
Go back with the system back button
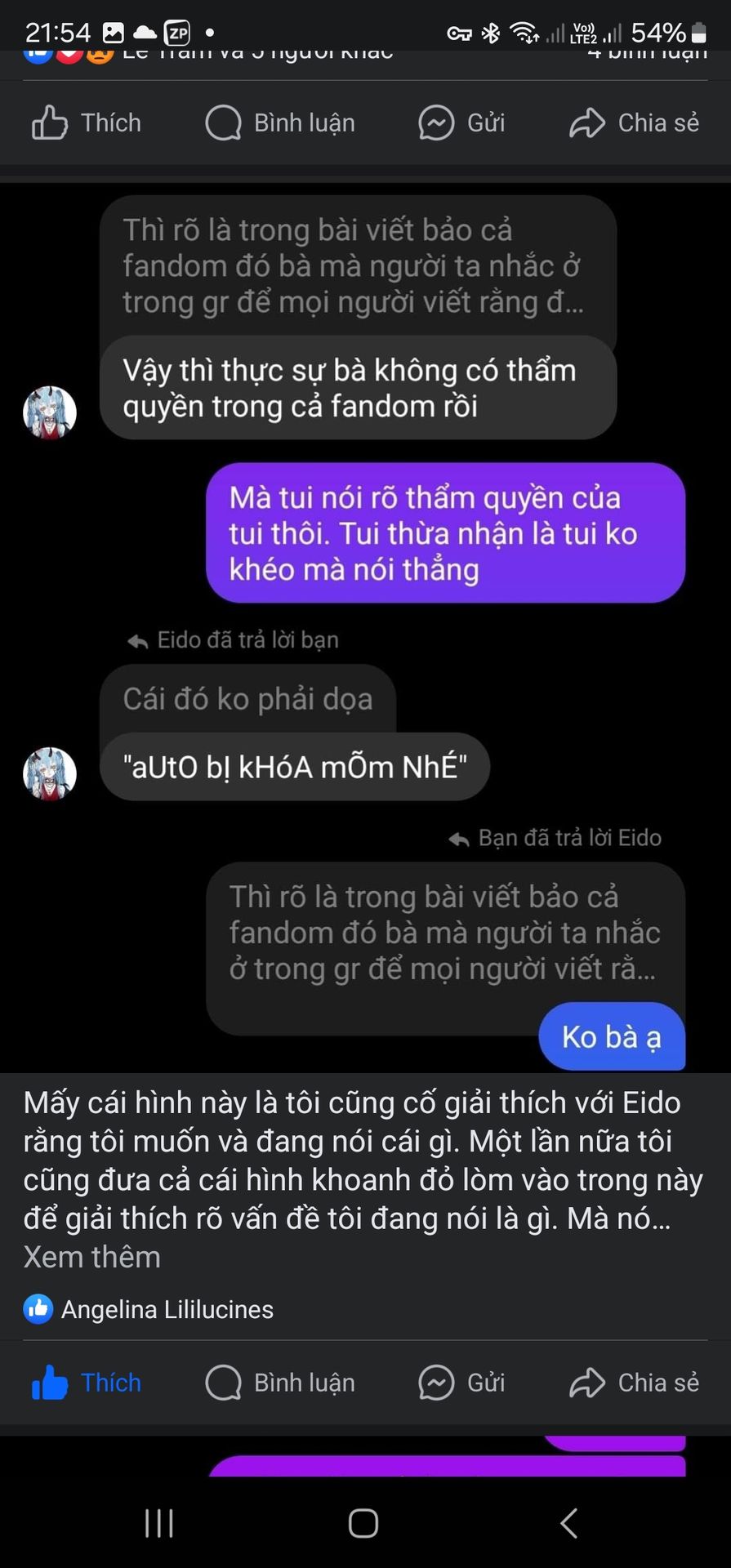click(569, 1523)
